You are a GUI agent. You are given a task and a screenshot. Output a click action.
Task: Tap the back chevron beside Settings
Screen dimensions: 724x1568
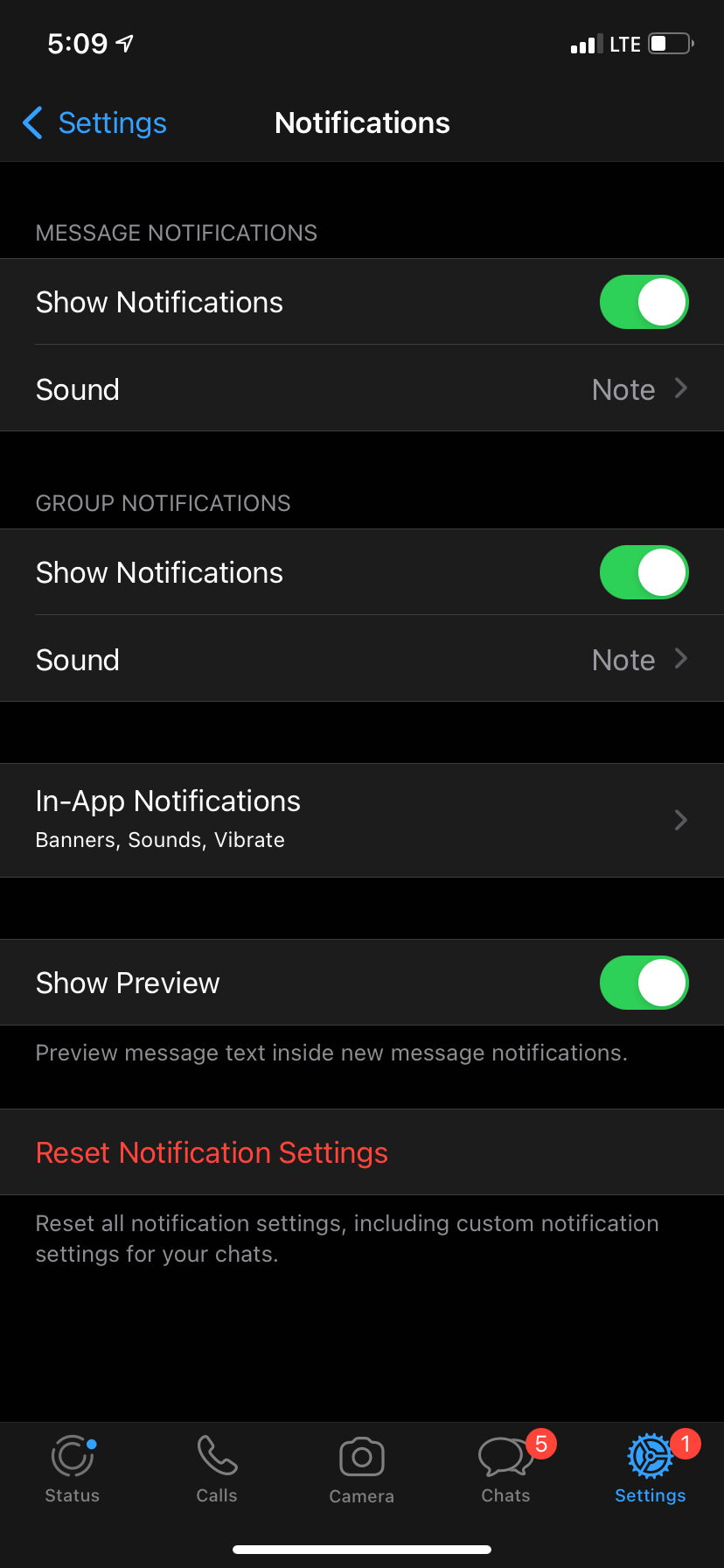(x=32, y=122)
